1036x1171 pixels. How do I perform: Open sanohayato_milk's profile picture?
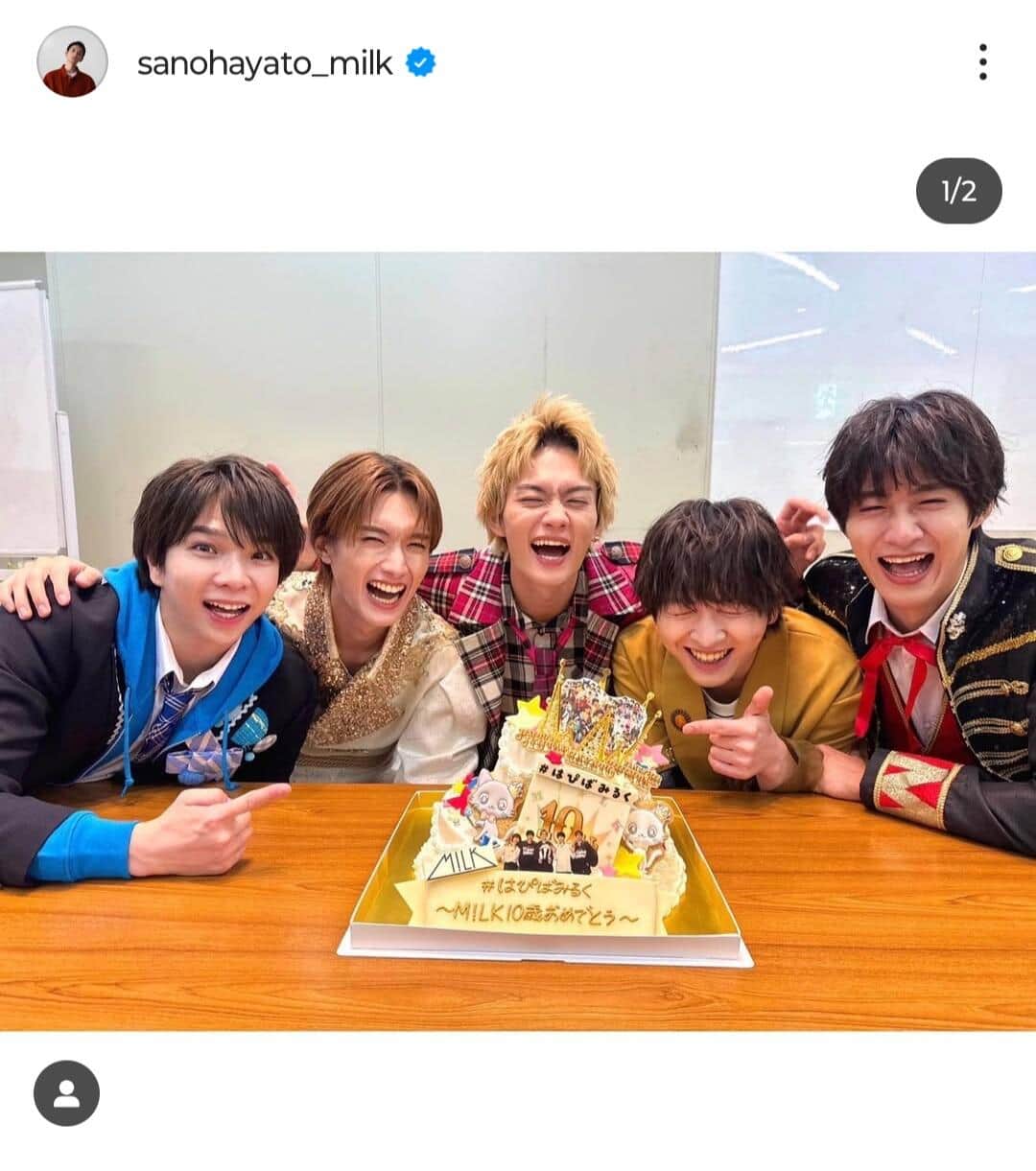[72, 63]
